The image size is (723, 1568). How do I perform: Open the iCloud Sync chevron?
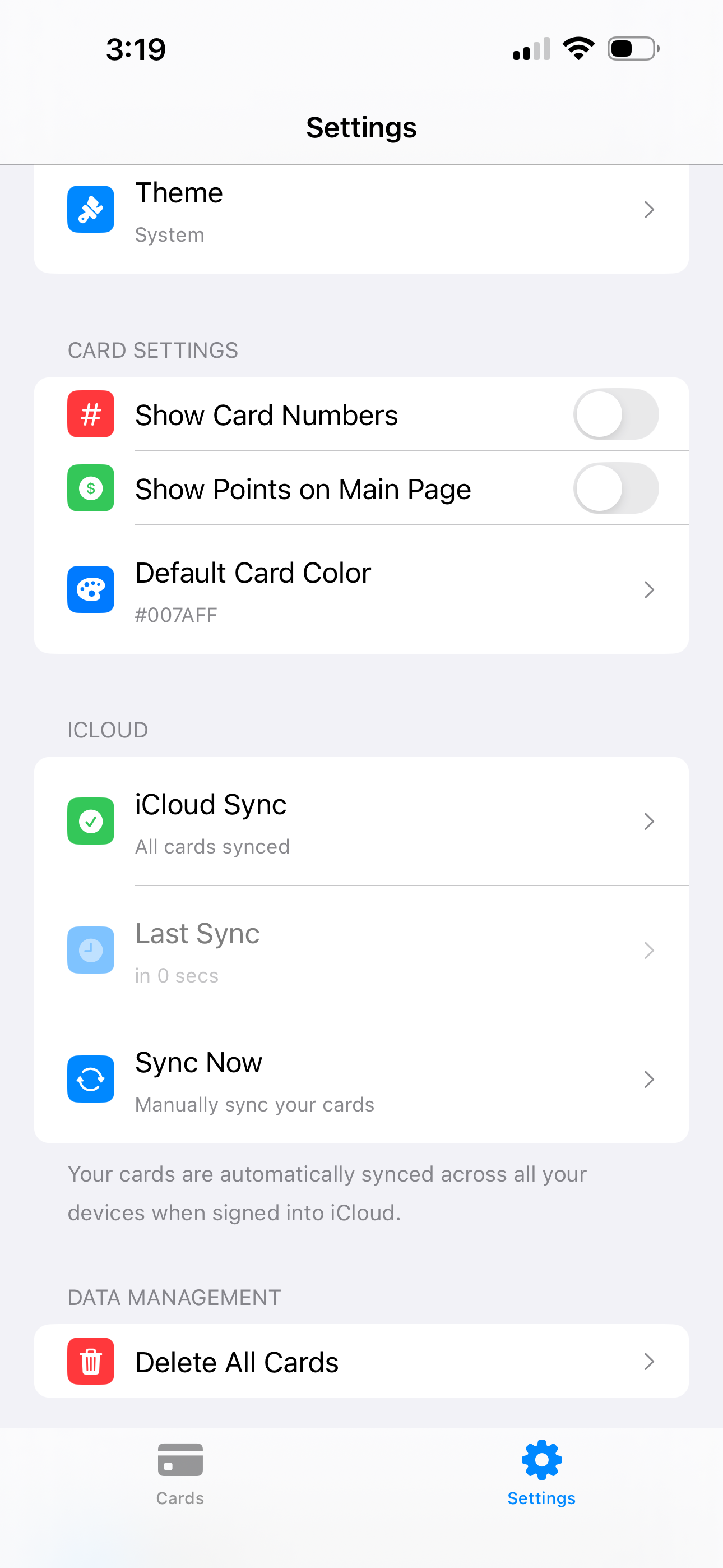649,821
